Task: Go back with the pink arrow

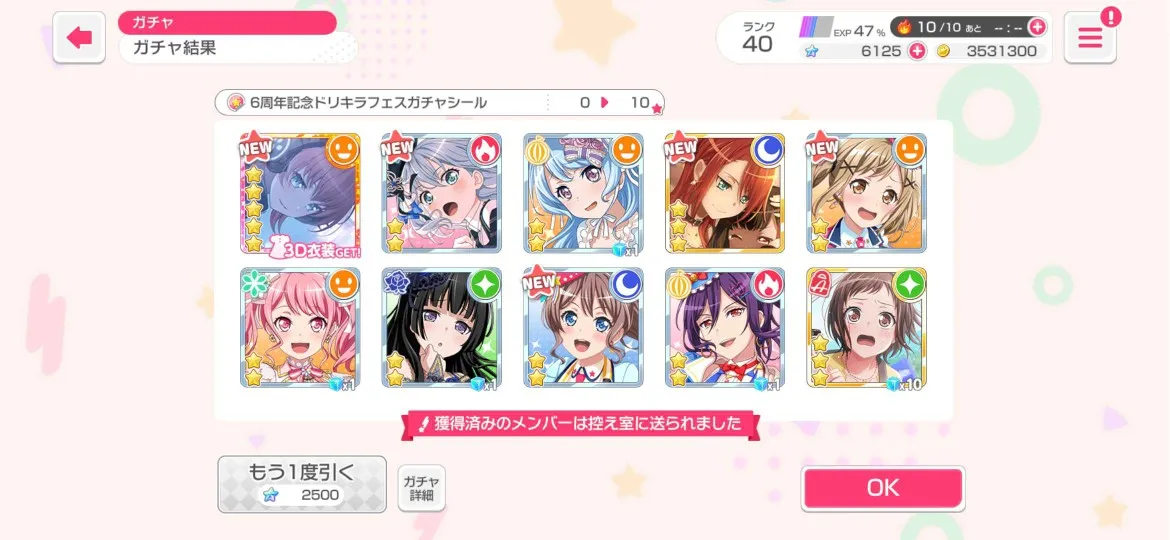Action: 79,38
